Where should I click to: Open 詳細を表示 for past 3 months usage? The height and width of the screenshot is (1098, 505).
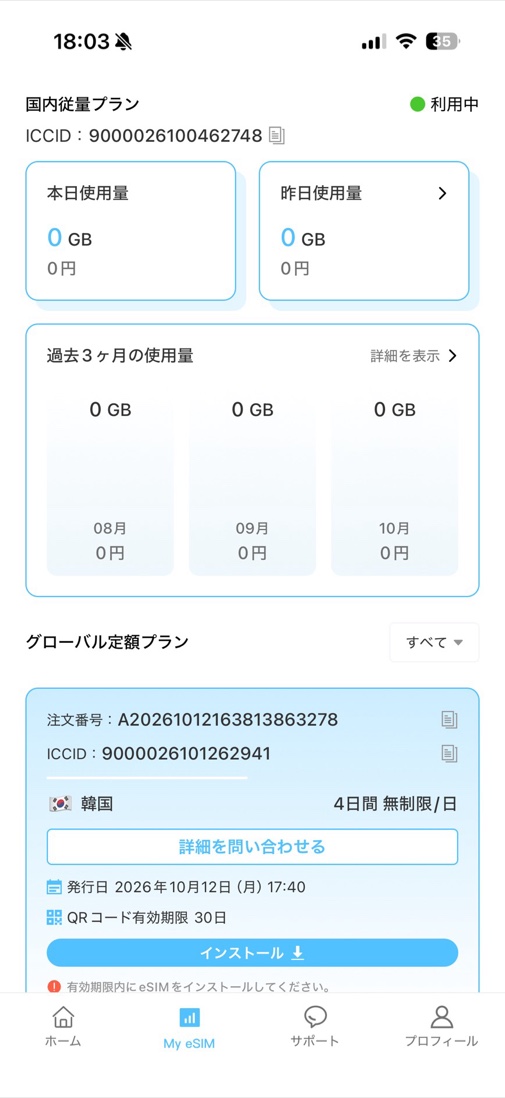(414, 356)
